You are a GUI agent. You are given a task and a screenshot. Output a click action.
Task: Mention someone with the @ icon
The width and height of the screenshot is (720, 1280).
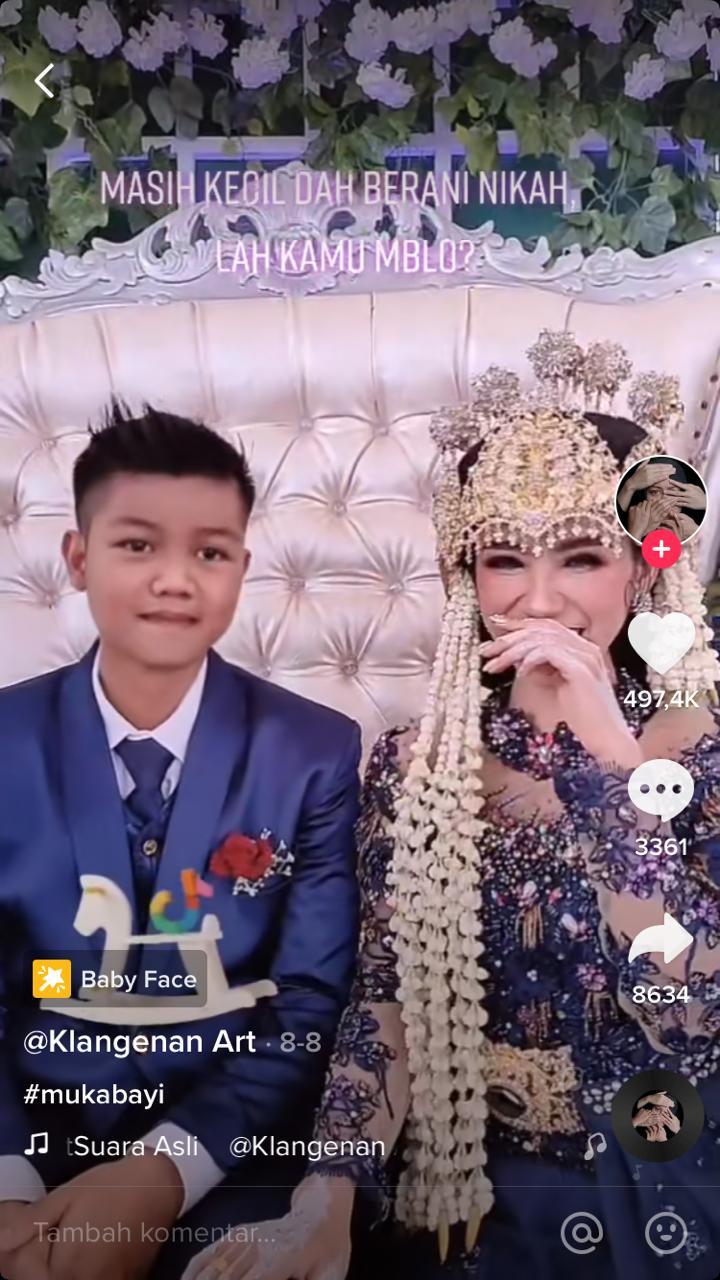point(582,1233)
